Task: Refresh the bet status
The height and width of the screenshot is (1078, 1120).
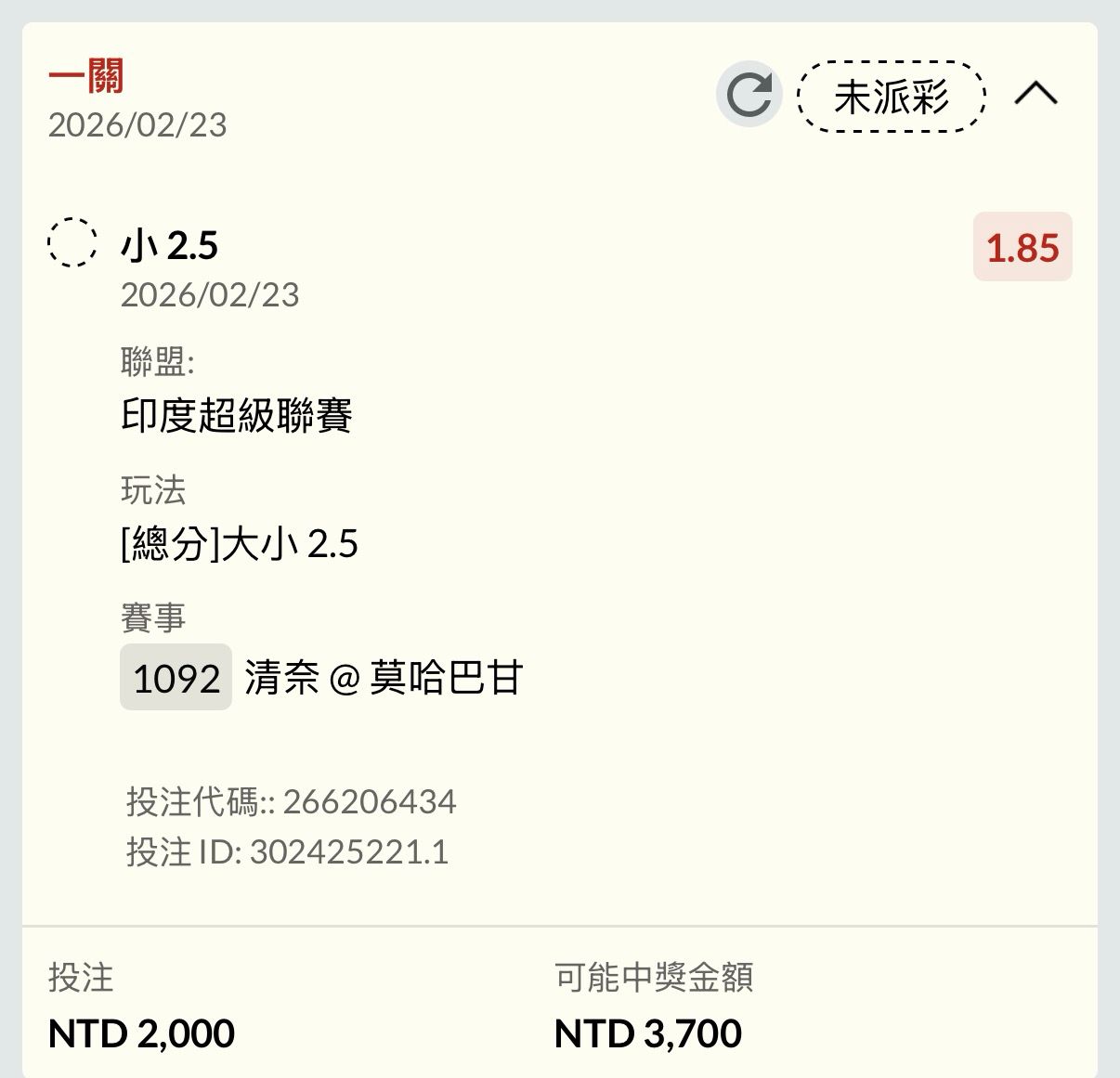Action: [749, 94]
